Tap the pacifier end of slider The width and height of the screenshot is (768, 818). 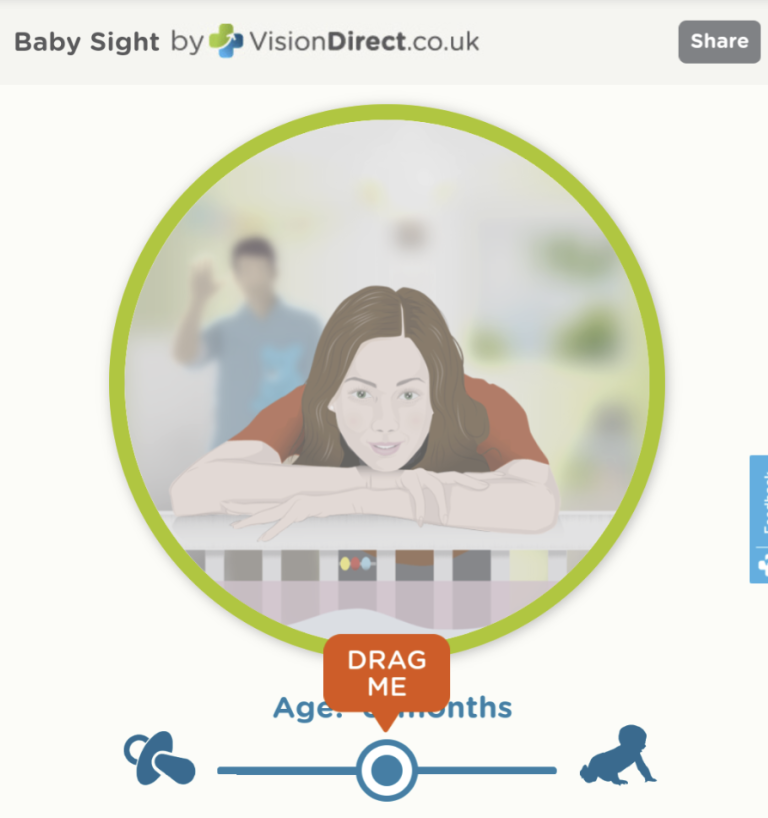click(x=159, y=760)
